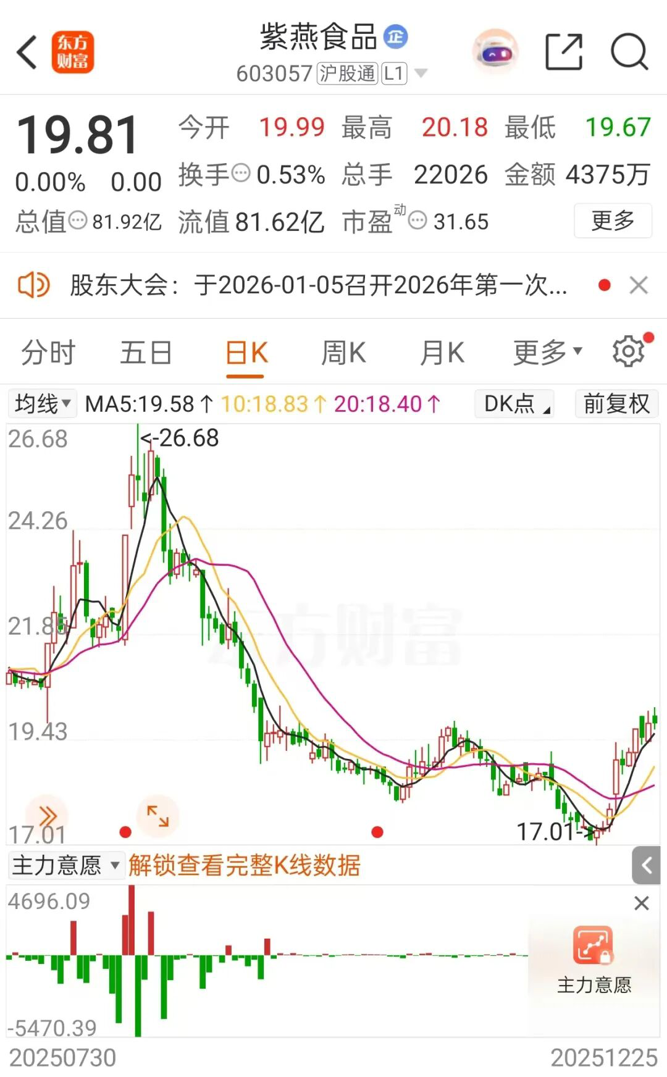Open the 均线 indicator dropdown

click(42, 404)
